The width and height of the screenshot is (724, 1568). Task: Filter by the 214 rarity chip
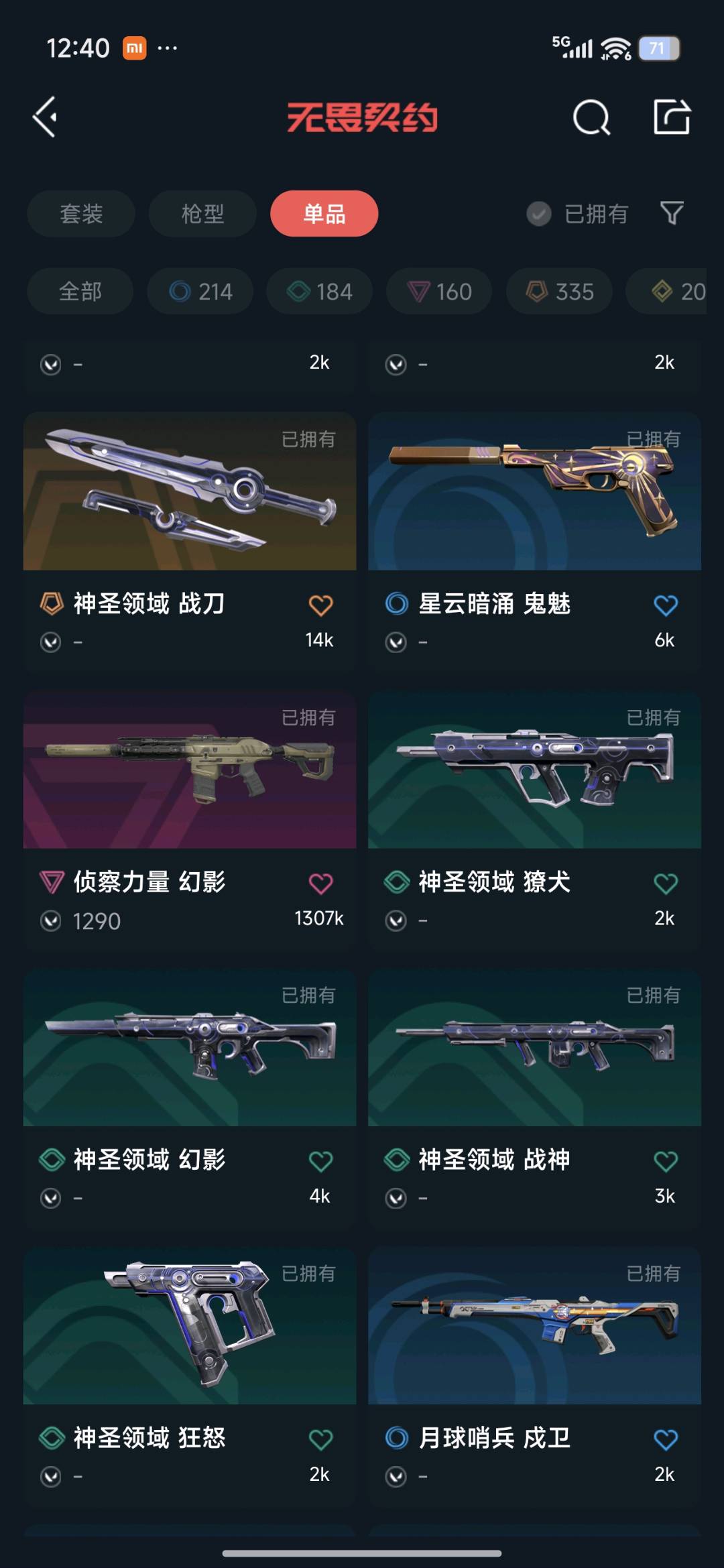click(x=200, y=292)
